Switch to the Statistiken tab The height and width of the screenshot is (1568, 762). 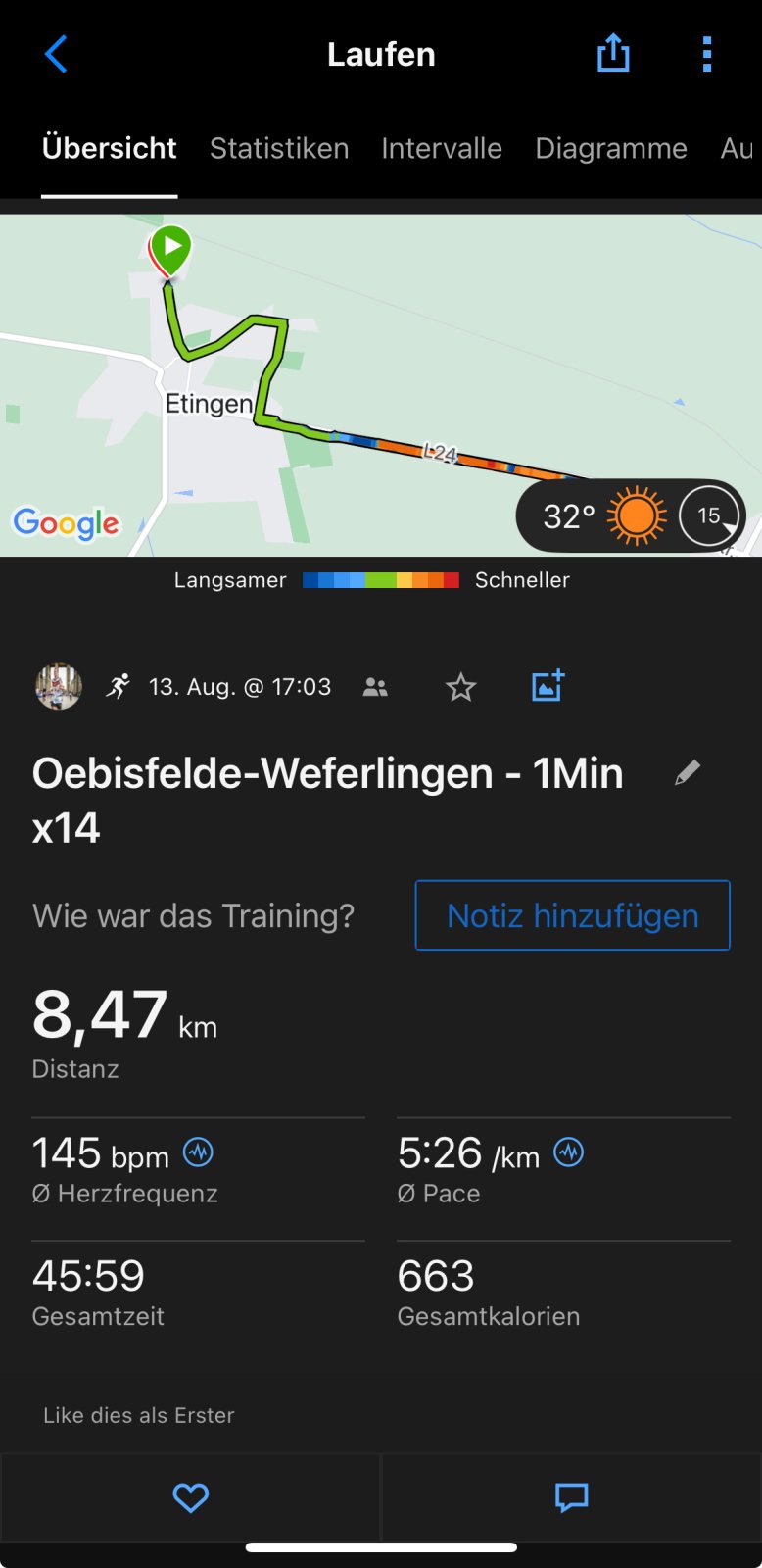pos(279,148)
